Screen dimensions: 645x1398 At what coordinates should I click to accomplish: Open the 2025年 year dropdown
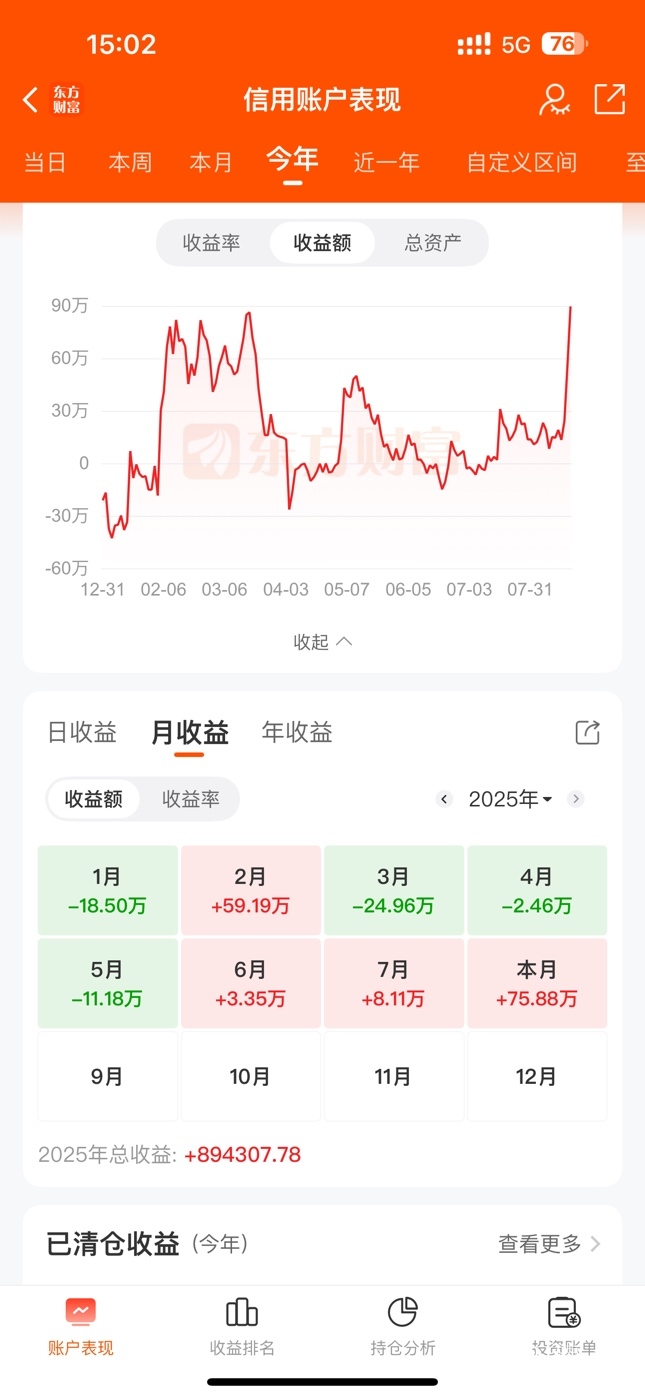510,799
